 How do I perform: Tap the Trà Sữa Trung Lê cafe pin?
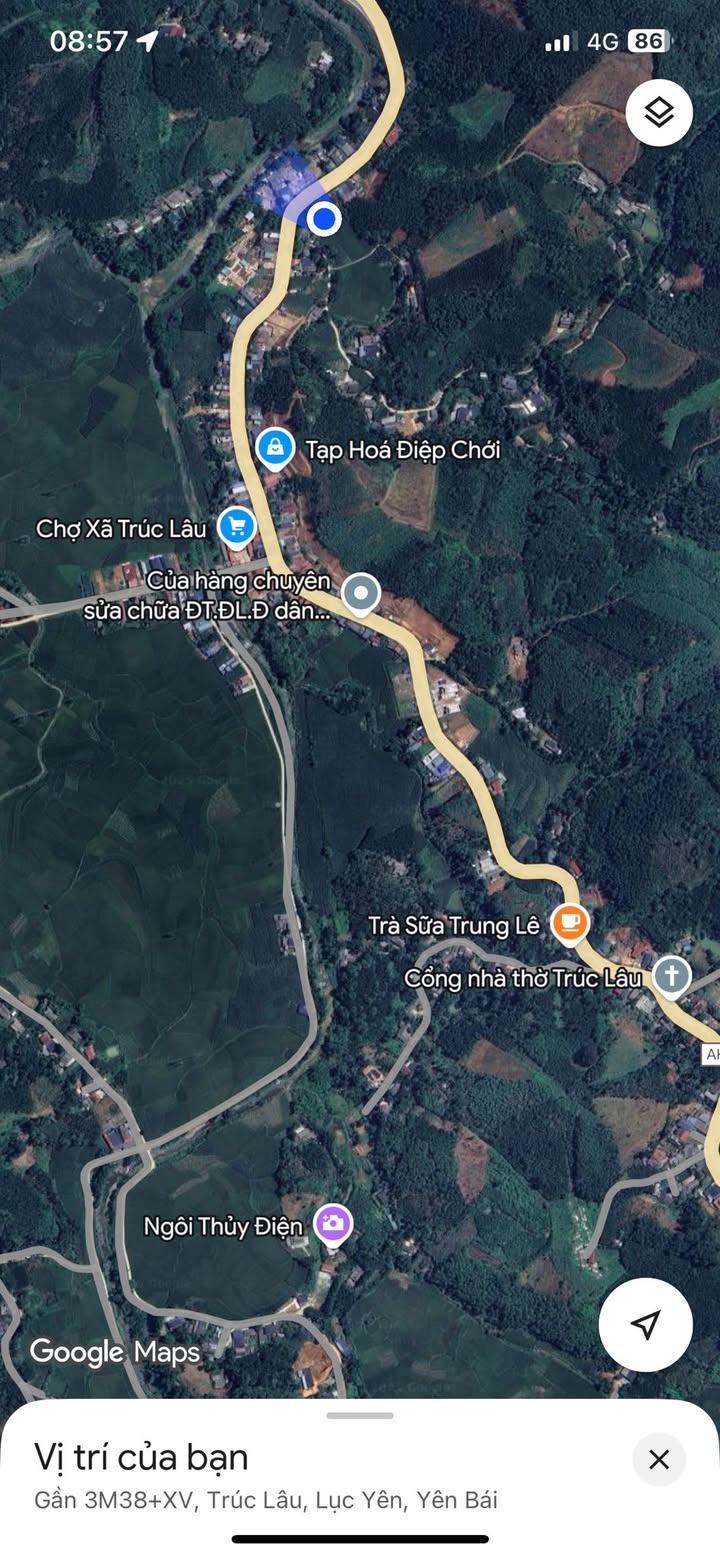(570, 922)
